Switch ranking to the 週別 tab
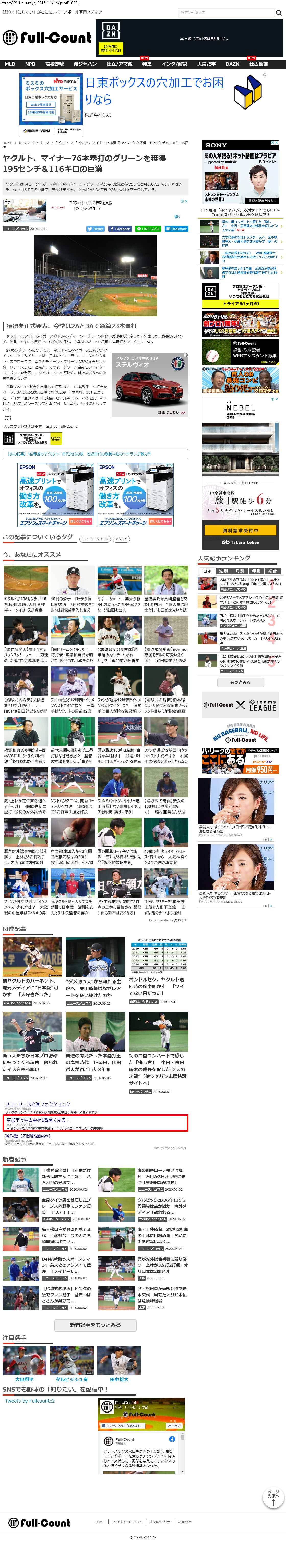 (x=223, y=571)
